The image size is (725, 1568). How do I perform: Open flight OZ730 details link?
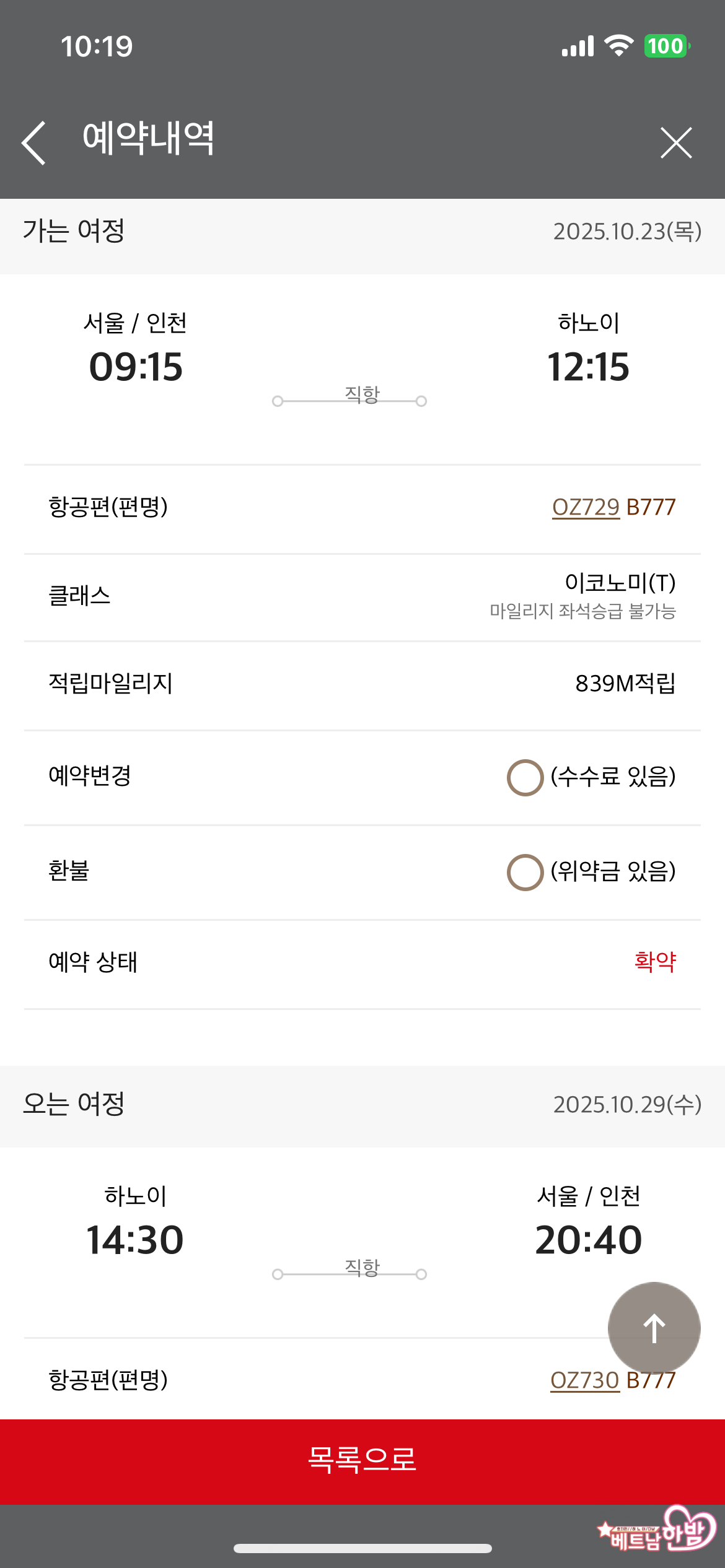[584, 1380]
